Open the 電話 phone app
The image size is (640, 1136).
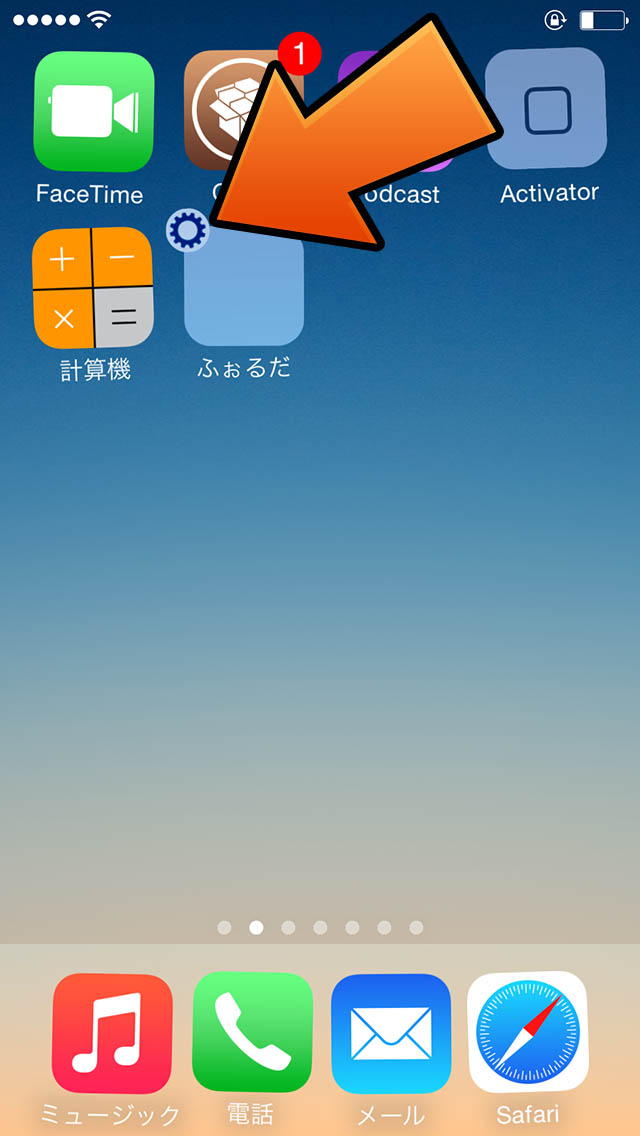click(252, 1033)
